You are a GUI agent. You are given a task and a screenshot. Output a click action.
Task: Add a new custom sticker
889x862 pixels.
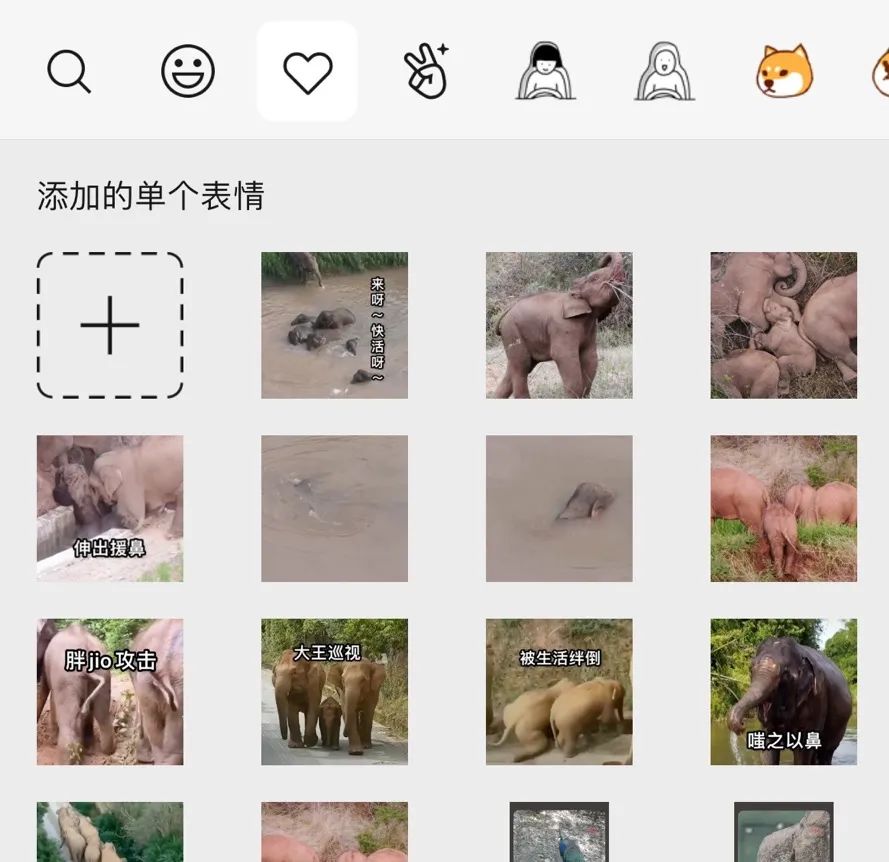click(110, 325)
